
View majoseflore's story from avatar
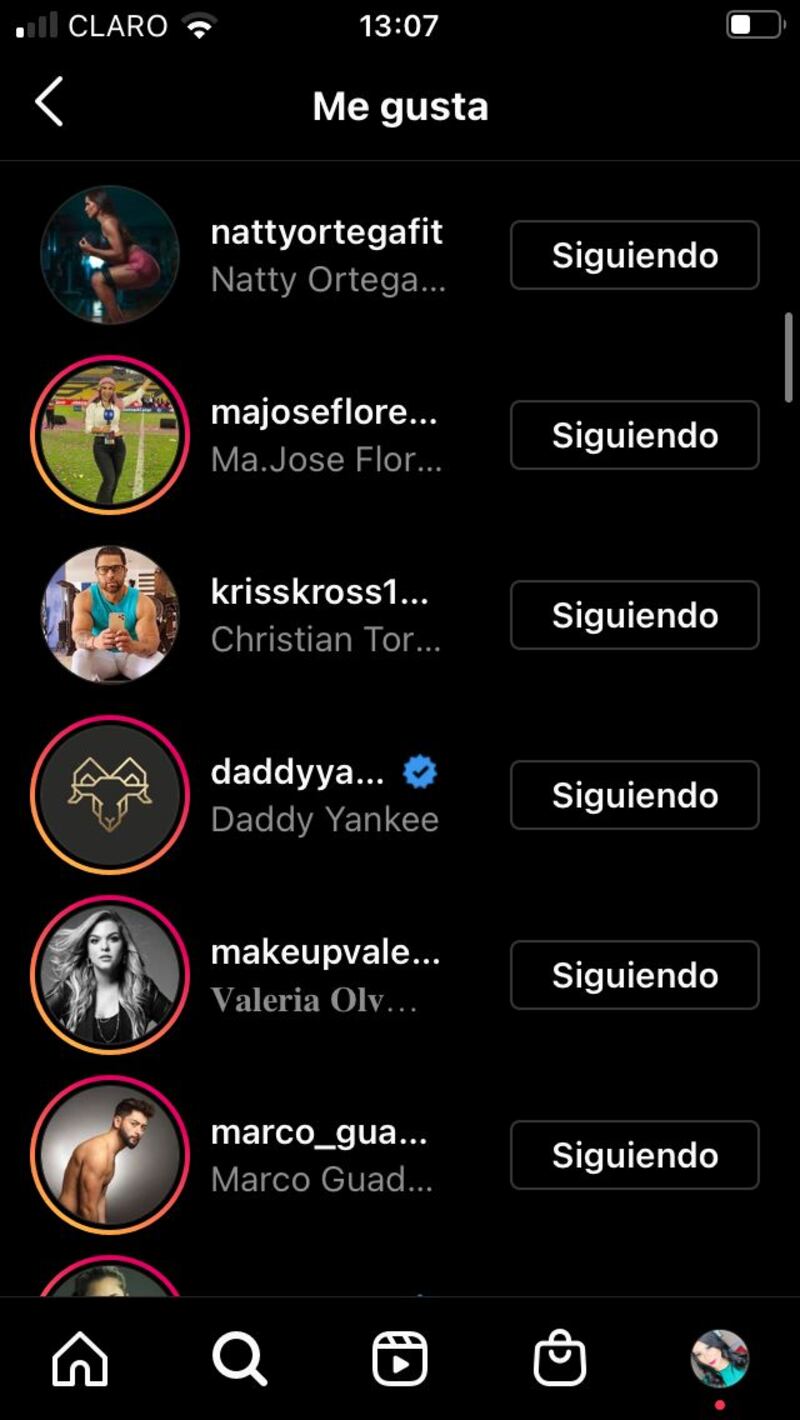[x=110, y=435]
